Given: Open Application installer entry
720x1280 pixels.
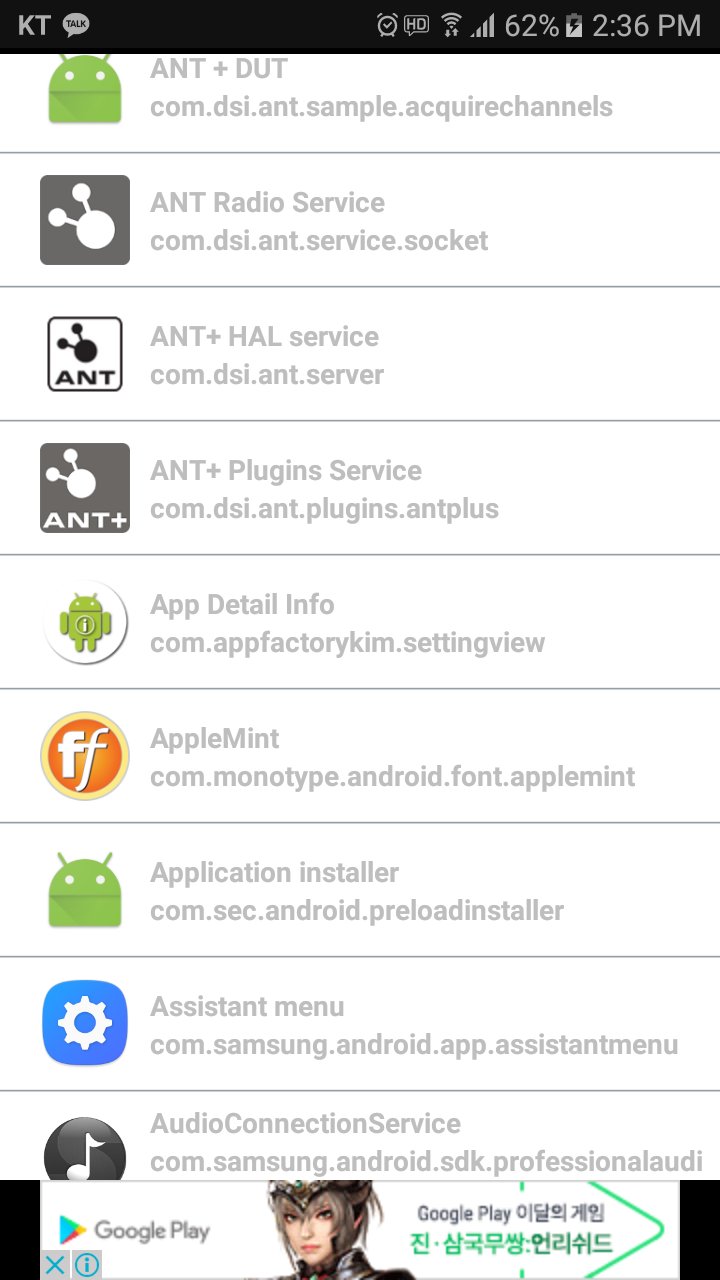Looking at the screenshot, I should point(360,891).
